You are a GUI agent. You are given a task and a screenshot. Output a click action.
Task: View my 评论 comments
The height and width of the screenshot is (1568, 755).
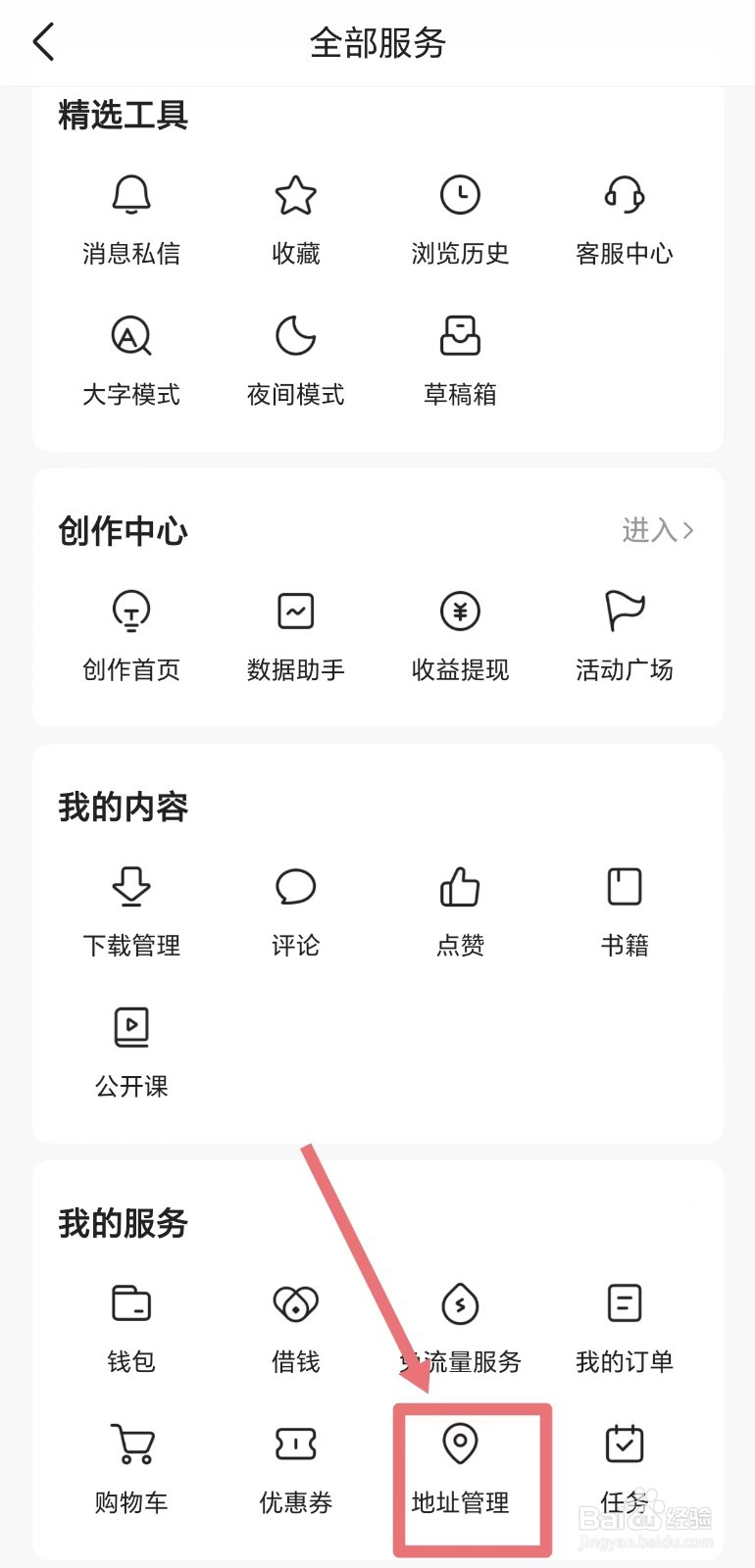pyautogui.click(x=295, y=912)
